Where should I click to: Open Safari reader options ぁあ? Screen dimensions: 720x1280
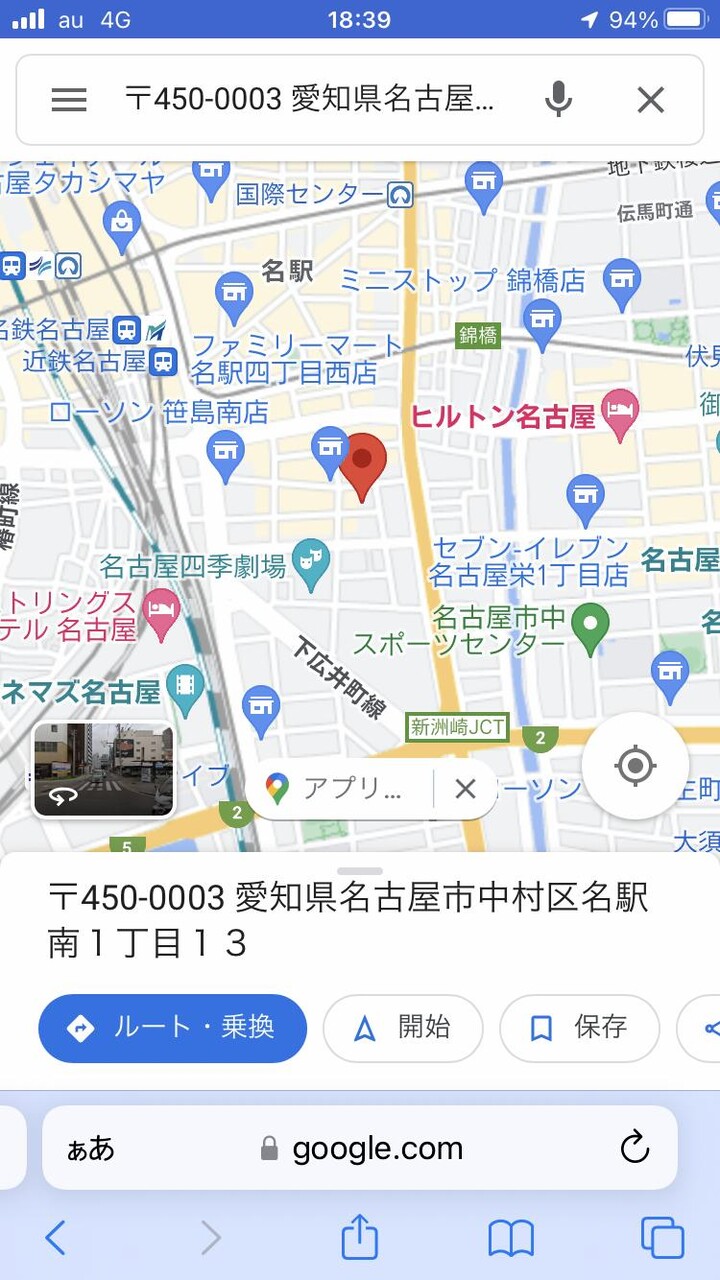(91, 1148)
